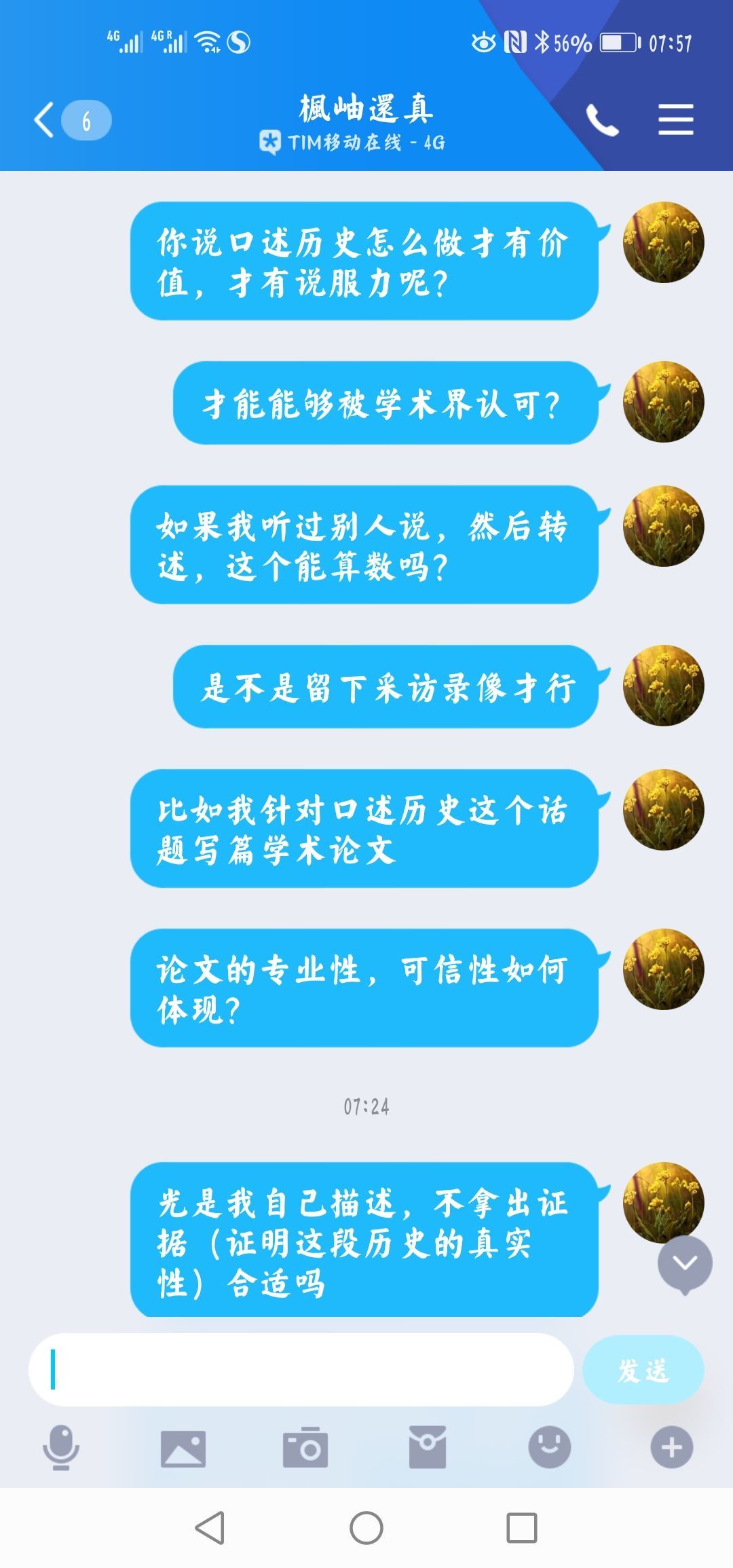Image resolution: width=733 pixels, height=1568 pixels.
Task: Tap the system home button
Action: 366,1529
